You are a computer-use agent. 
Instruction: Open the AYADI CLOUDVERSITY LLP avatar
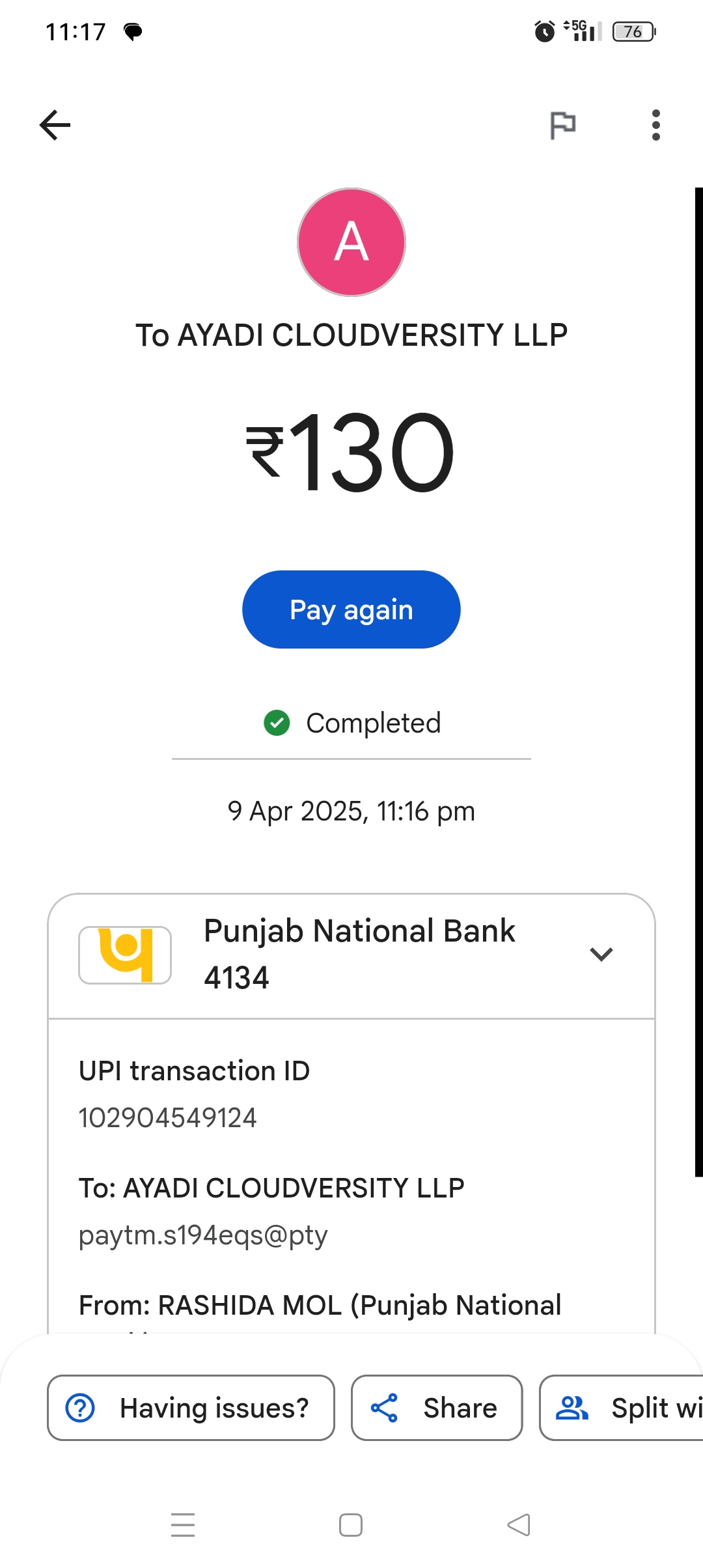click(x=351, y=242)
